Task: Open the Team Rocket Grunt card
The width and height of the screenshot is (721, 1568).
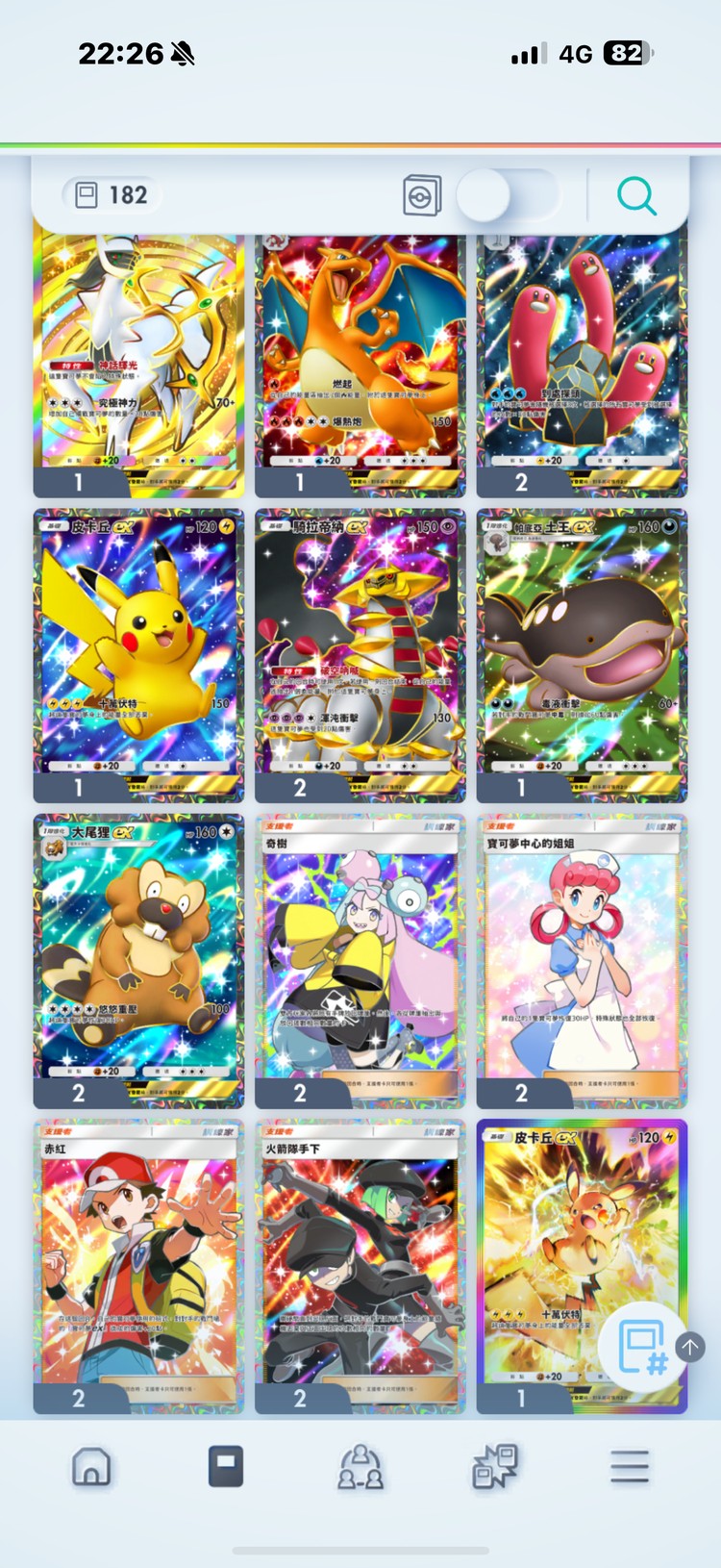Action: point(360,1255)
